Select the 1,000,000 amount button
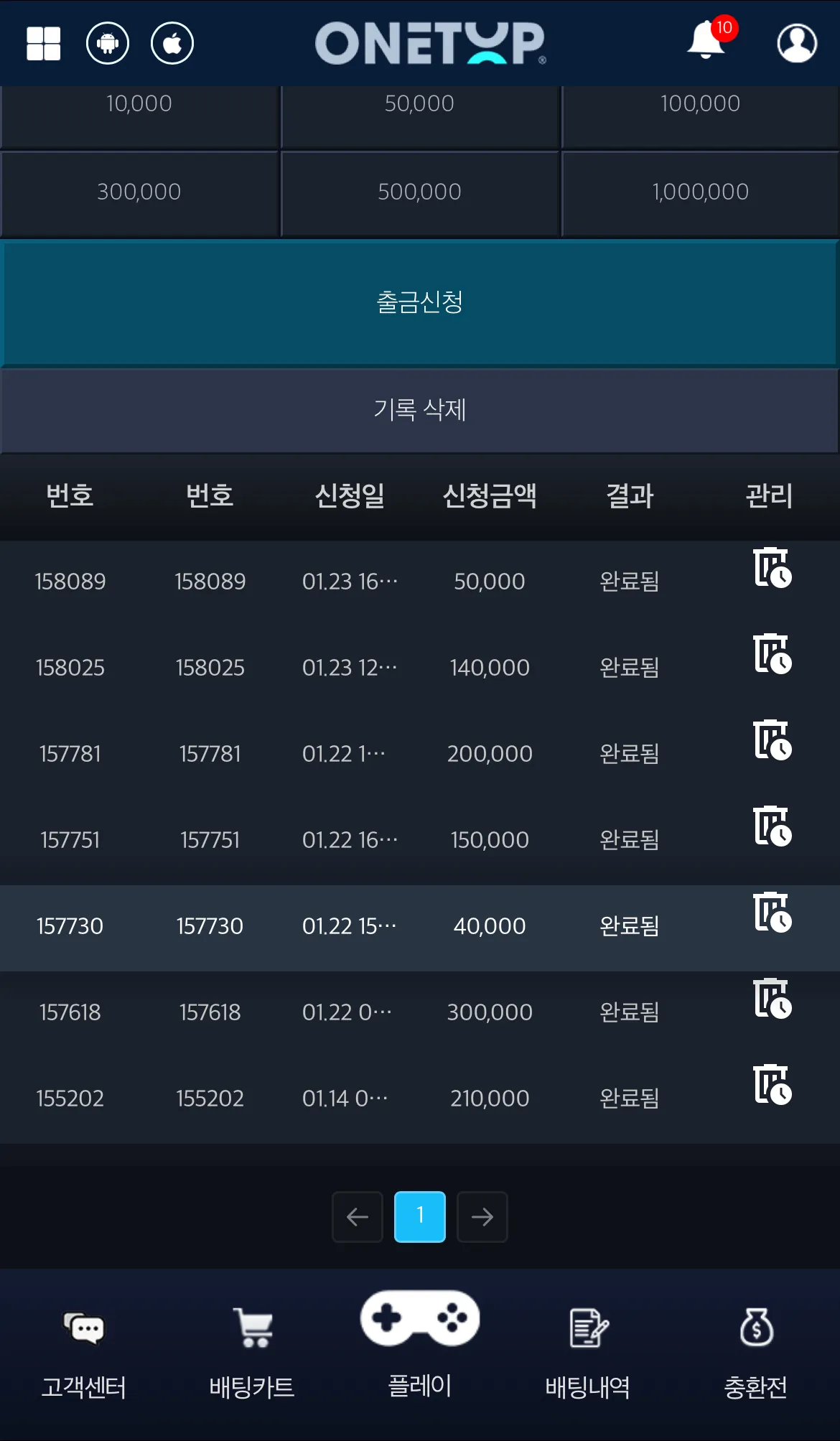This screenshot has height=1441, width=840. [701, 193]
